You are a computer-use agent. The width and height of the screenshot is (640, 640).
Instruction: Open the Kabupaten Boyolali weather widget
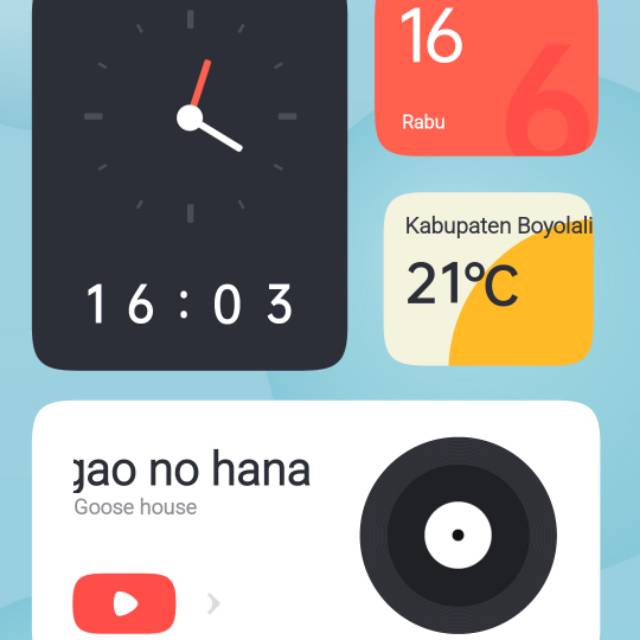[x=488, y=278]
